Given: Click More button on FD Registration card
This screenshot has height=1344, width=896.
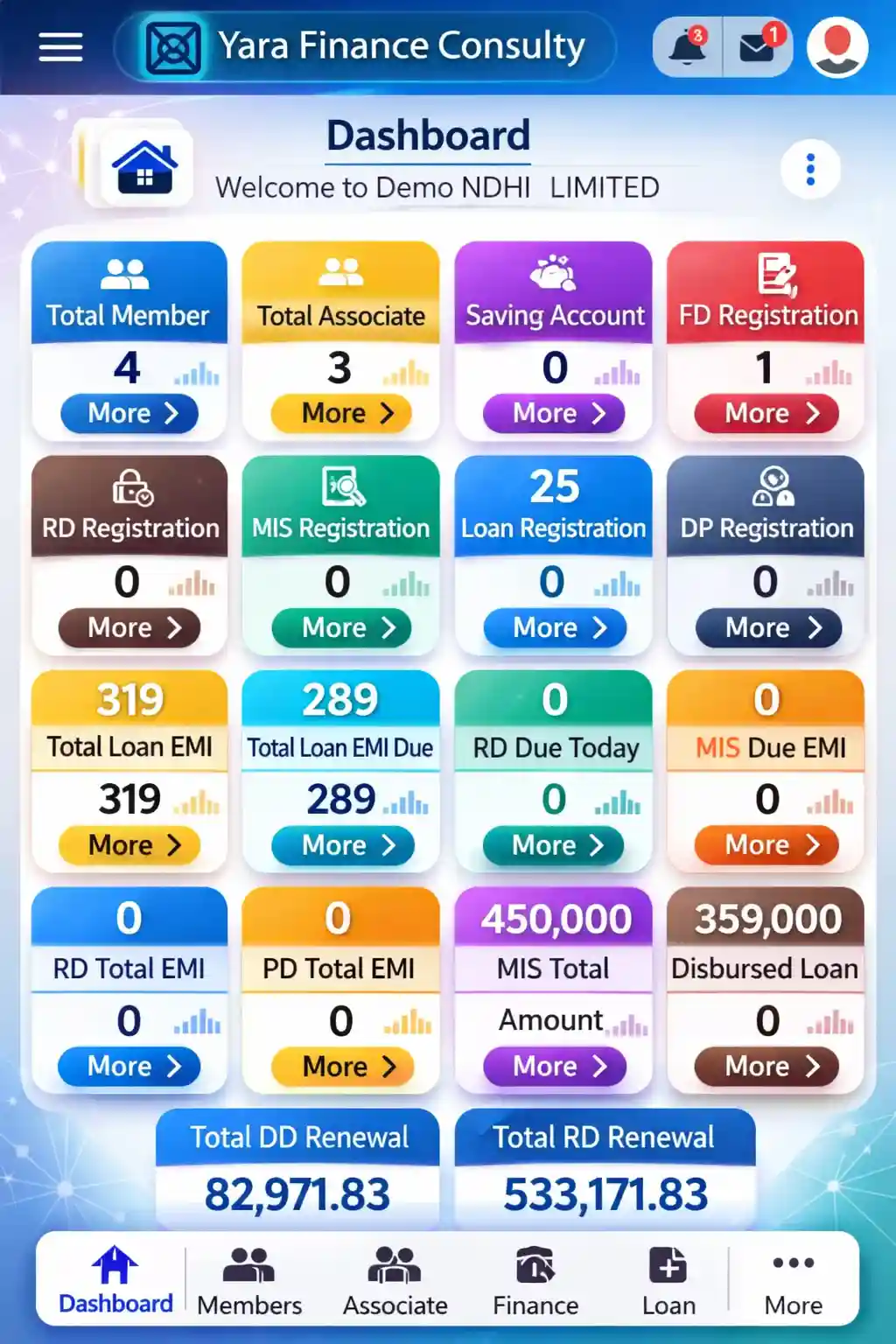Looking at the screenshot, I should click(x=765, y=413).
